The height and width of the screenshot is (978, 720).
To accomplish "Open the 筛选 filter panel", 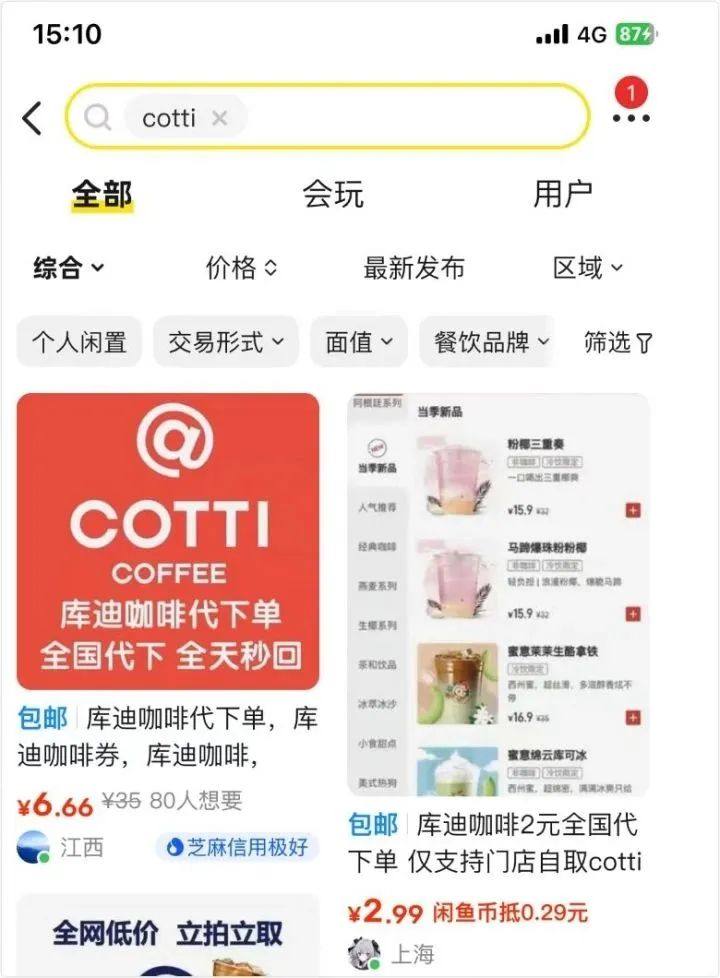I will tap(618, 342).
